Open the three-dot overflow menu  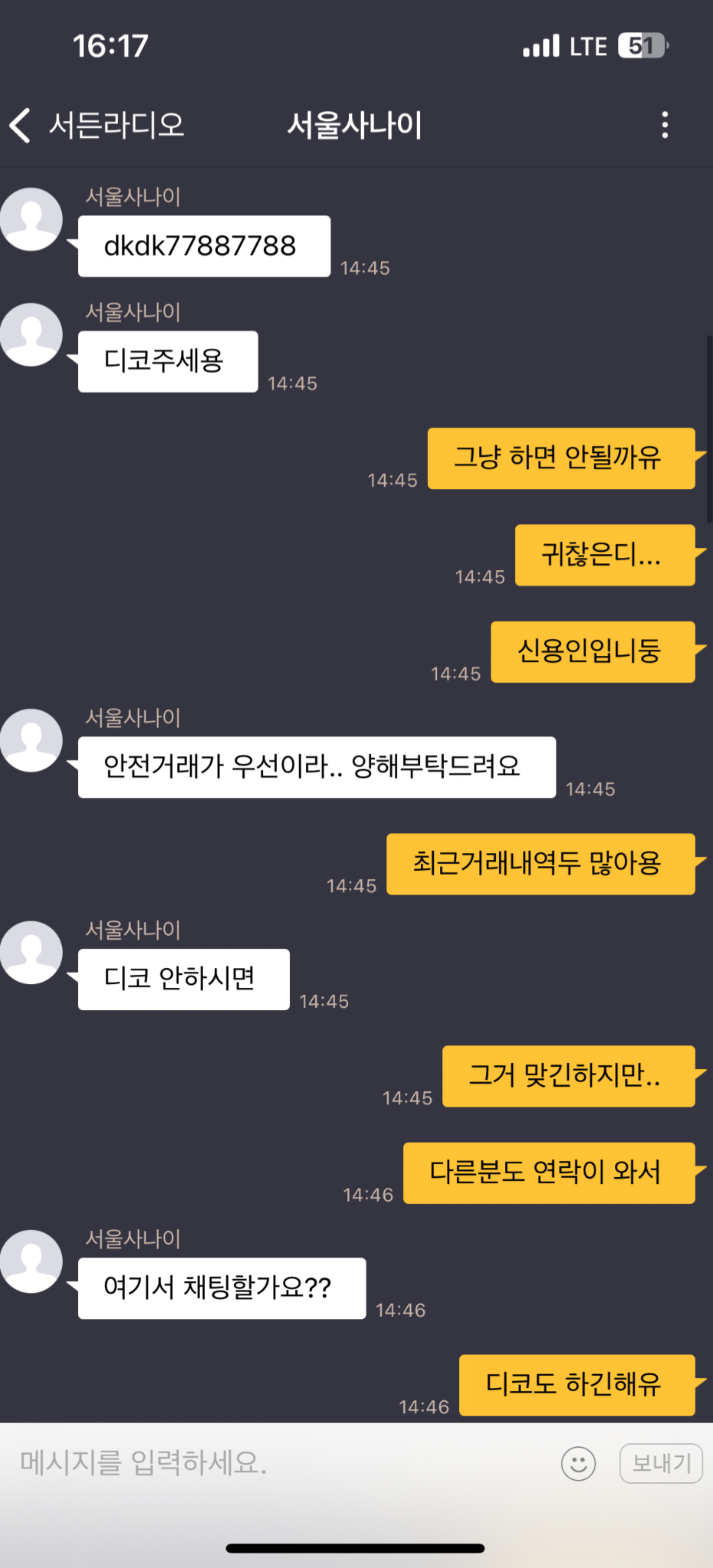pos(665,125)
